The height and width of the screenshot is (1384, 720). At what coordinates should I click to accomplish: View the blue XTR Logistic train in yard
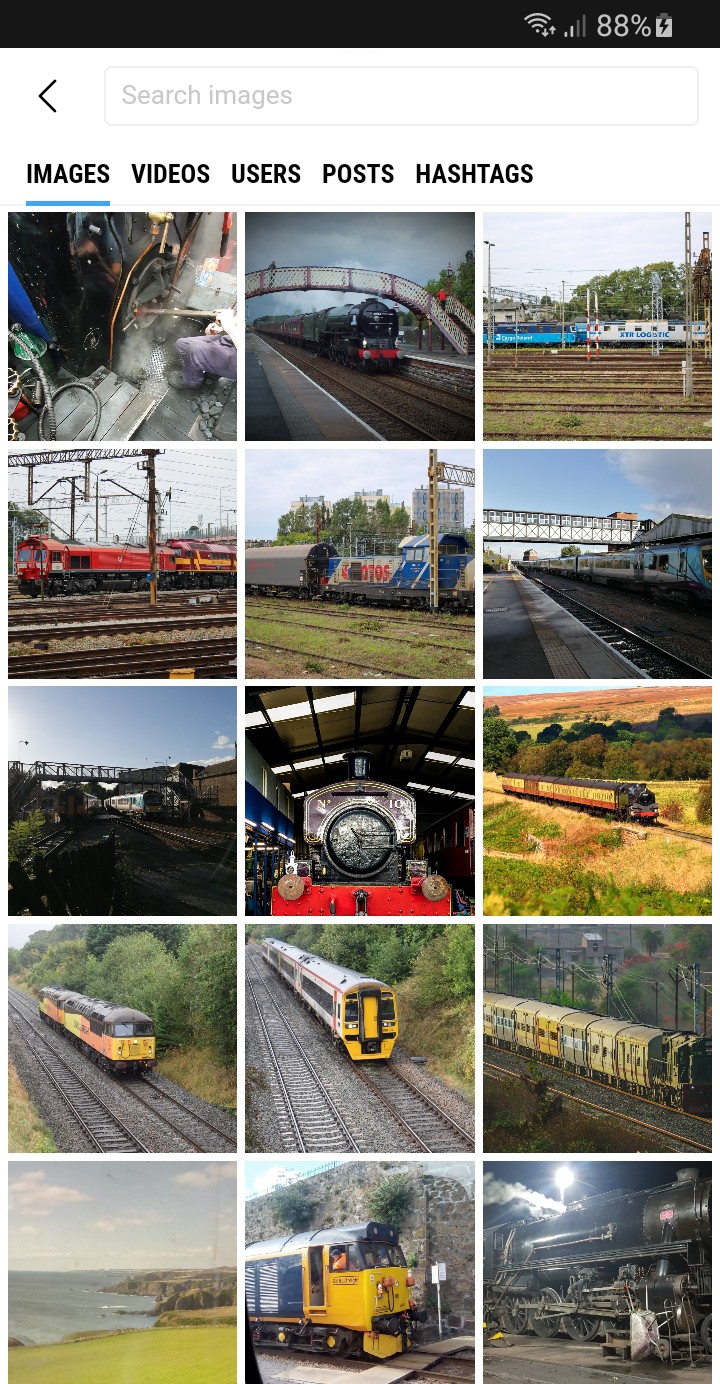coord(597,326)
